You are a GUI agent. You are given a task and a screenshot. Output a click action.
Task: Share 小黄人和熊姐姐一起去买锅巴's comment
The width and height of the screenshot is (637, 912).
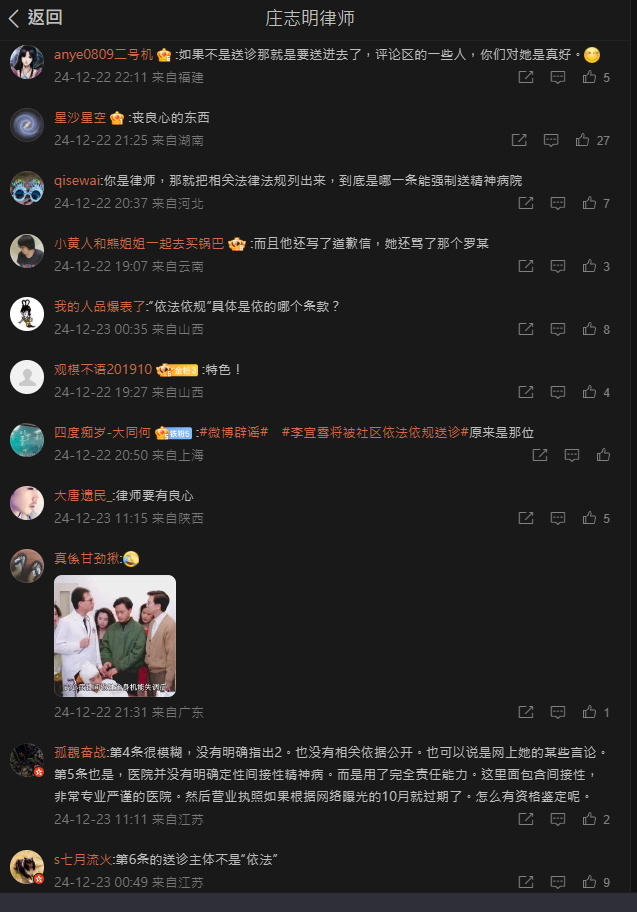(526, 266)
